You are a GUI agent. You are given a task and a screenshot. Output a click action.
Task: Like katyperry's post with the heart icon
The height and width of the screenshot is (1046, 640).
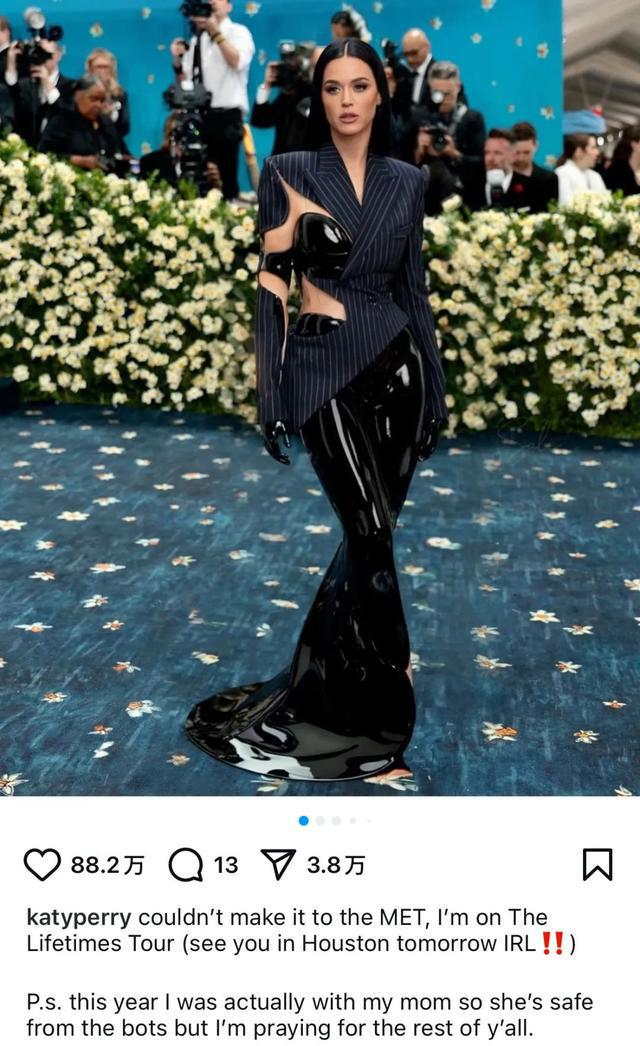click(x=42, y=864)
